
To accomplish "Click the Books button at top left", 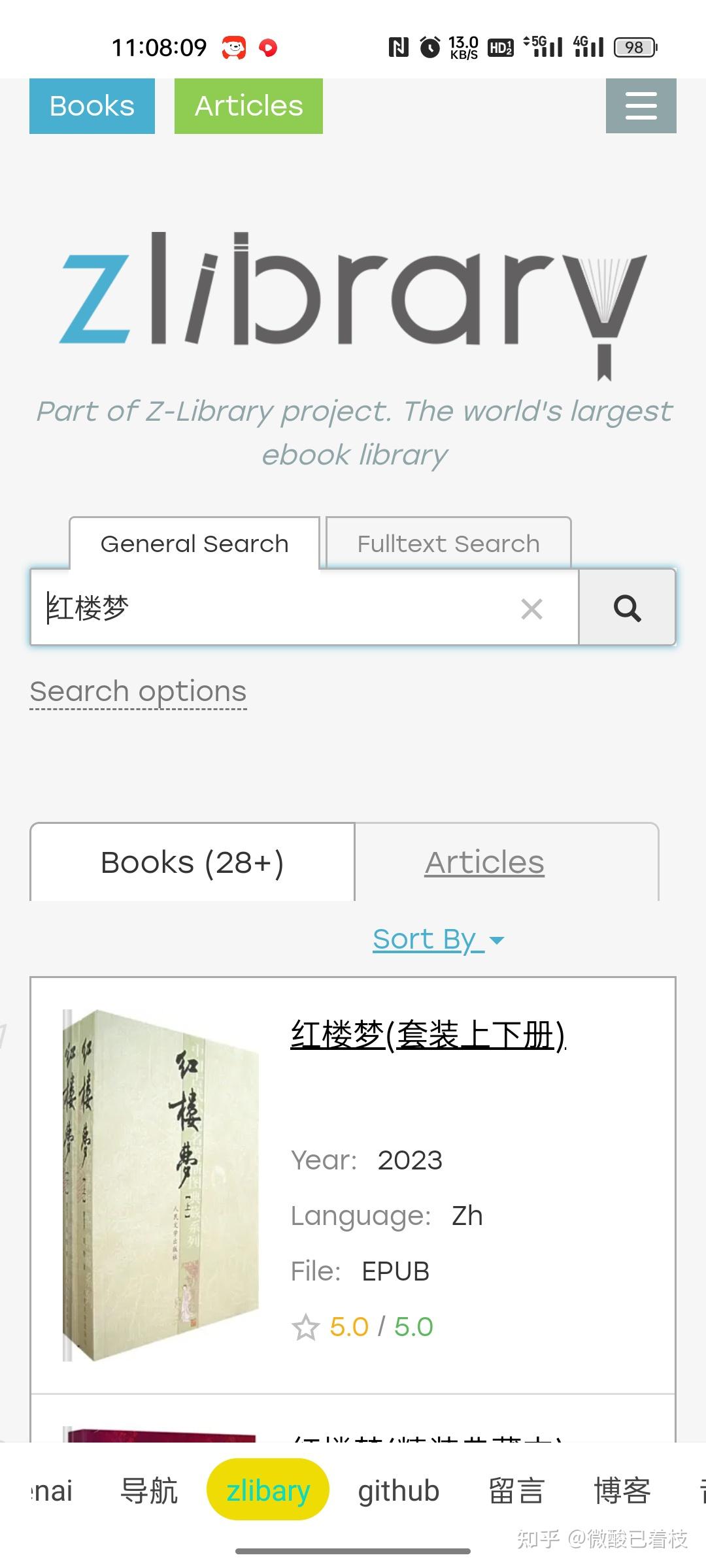I will click(x=92, y=106).
